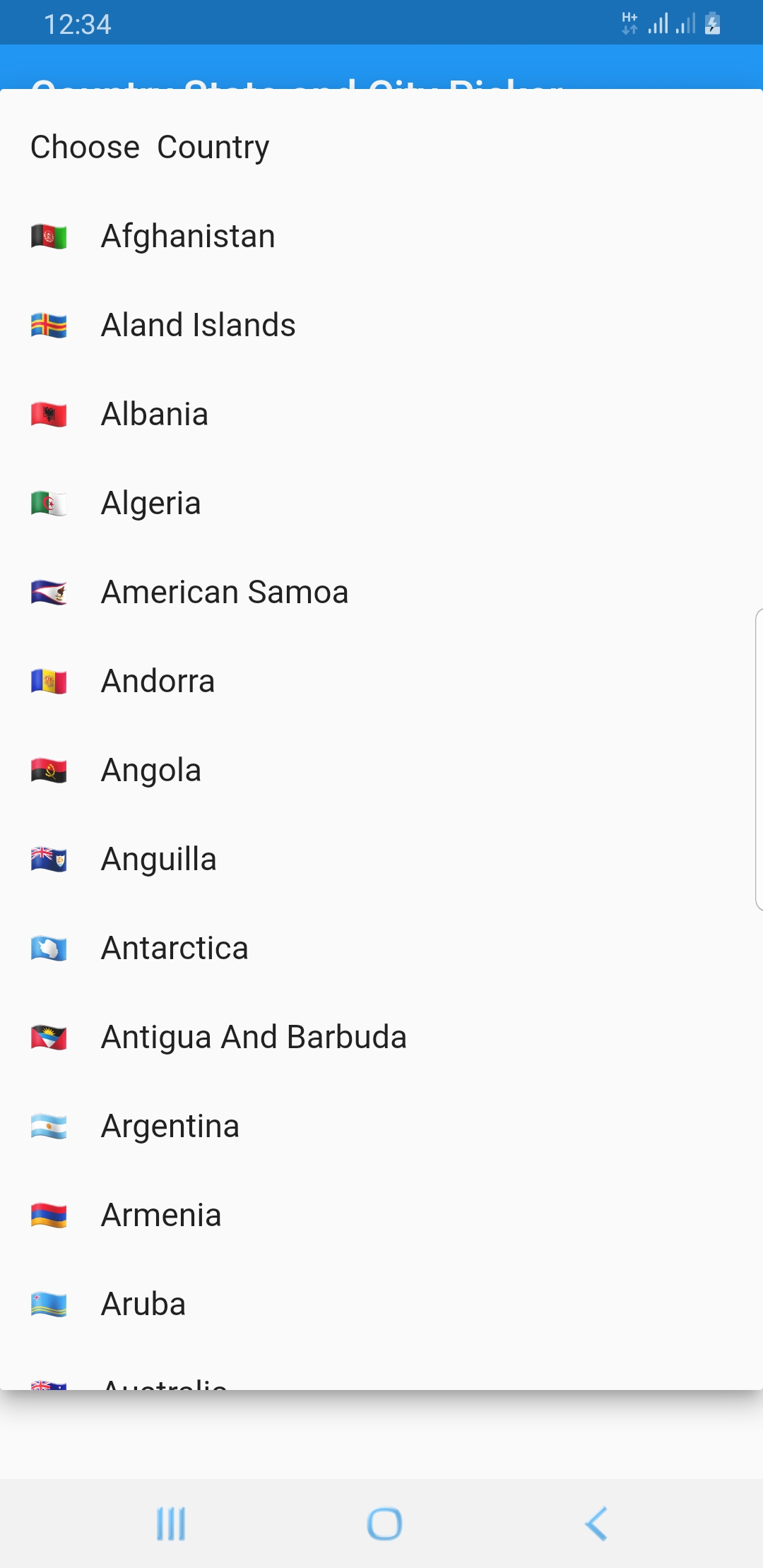Image resolution: width=763 pixels, height=1568 pixels.
Task: Pick Argentina from the country list
Action: pos(170,1126)
